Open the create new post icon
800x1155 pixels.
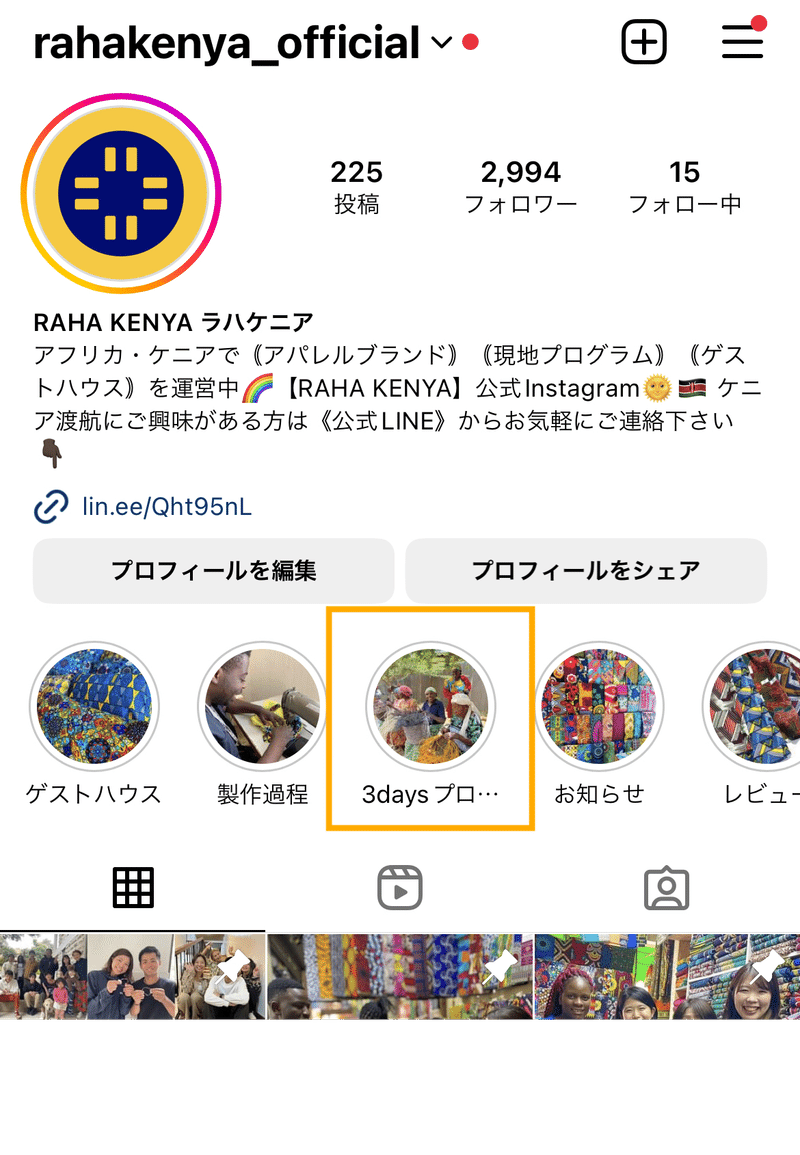click(x=644, y=41)
